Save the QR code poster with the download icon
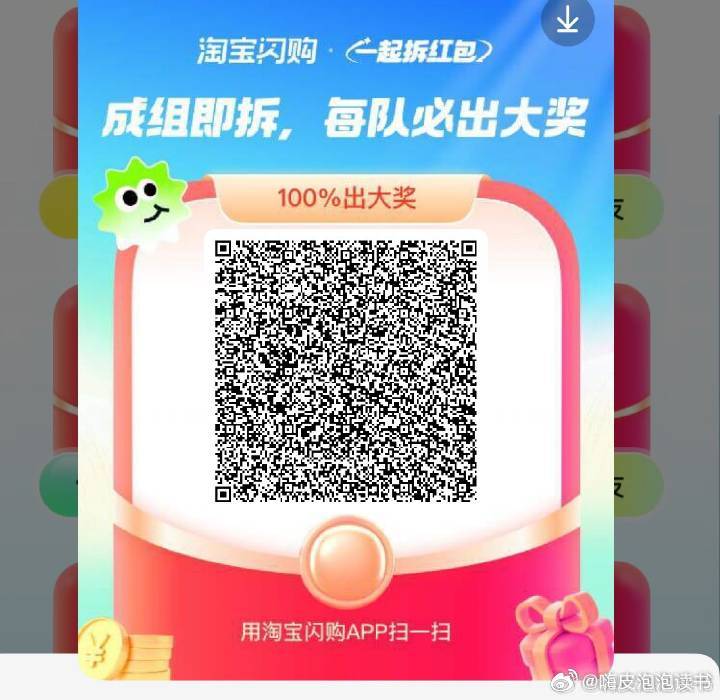 tap(567, 19)
